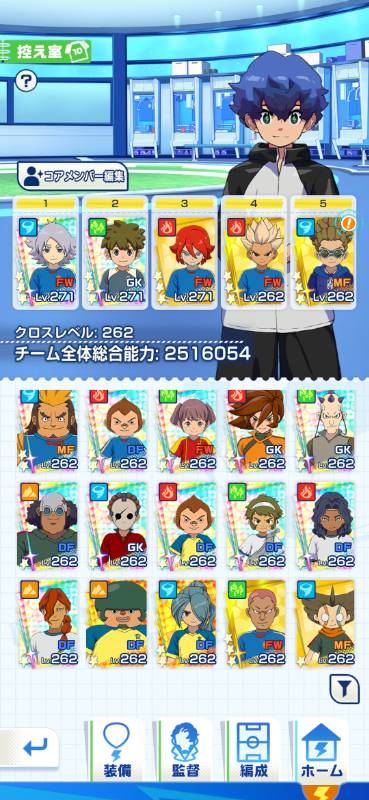The height and width of the screenshot is (800, 369).
Task: Select the bald GK card with horn
Action: pos(327,431)
